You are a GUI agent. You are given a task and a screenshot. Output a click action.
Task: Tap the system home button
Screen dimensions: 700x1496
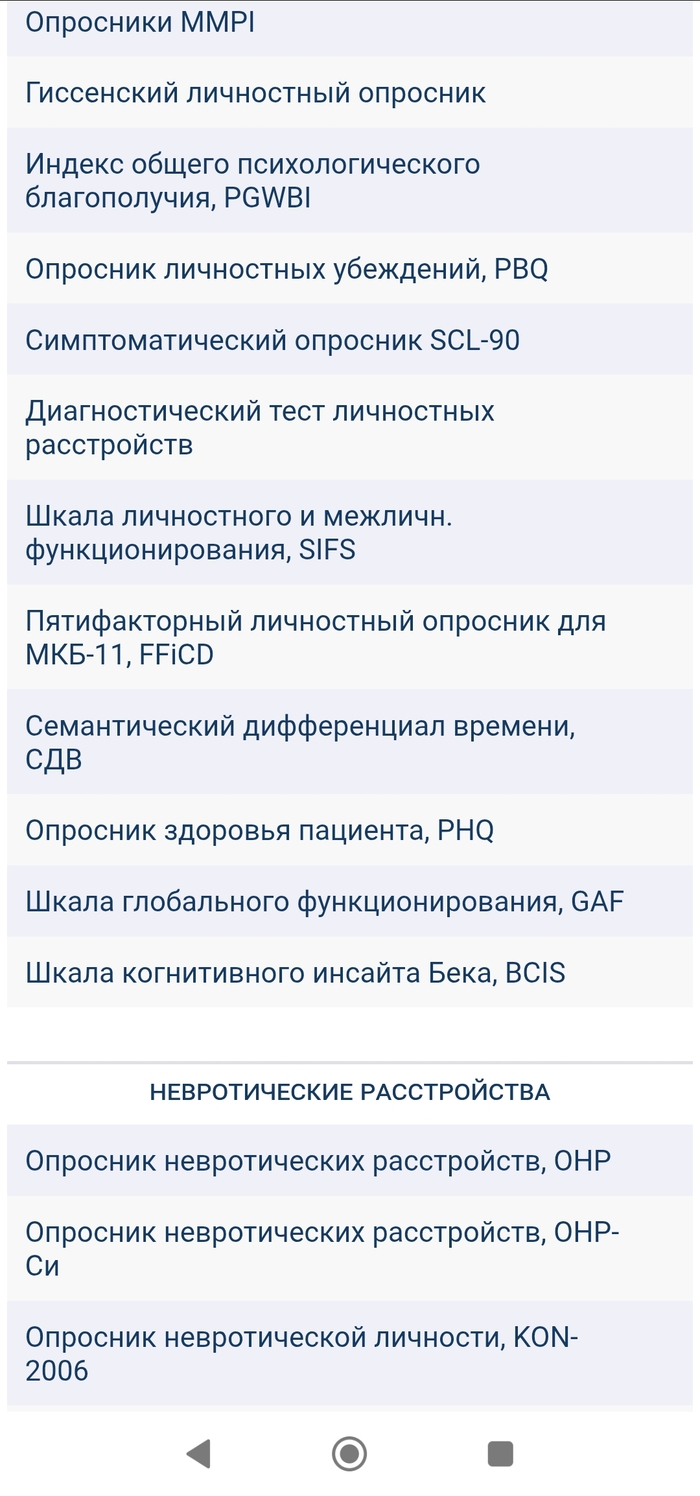(349, 1453)
